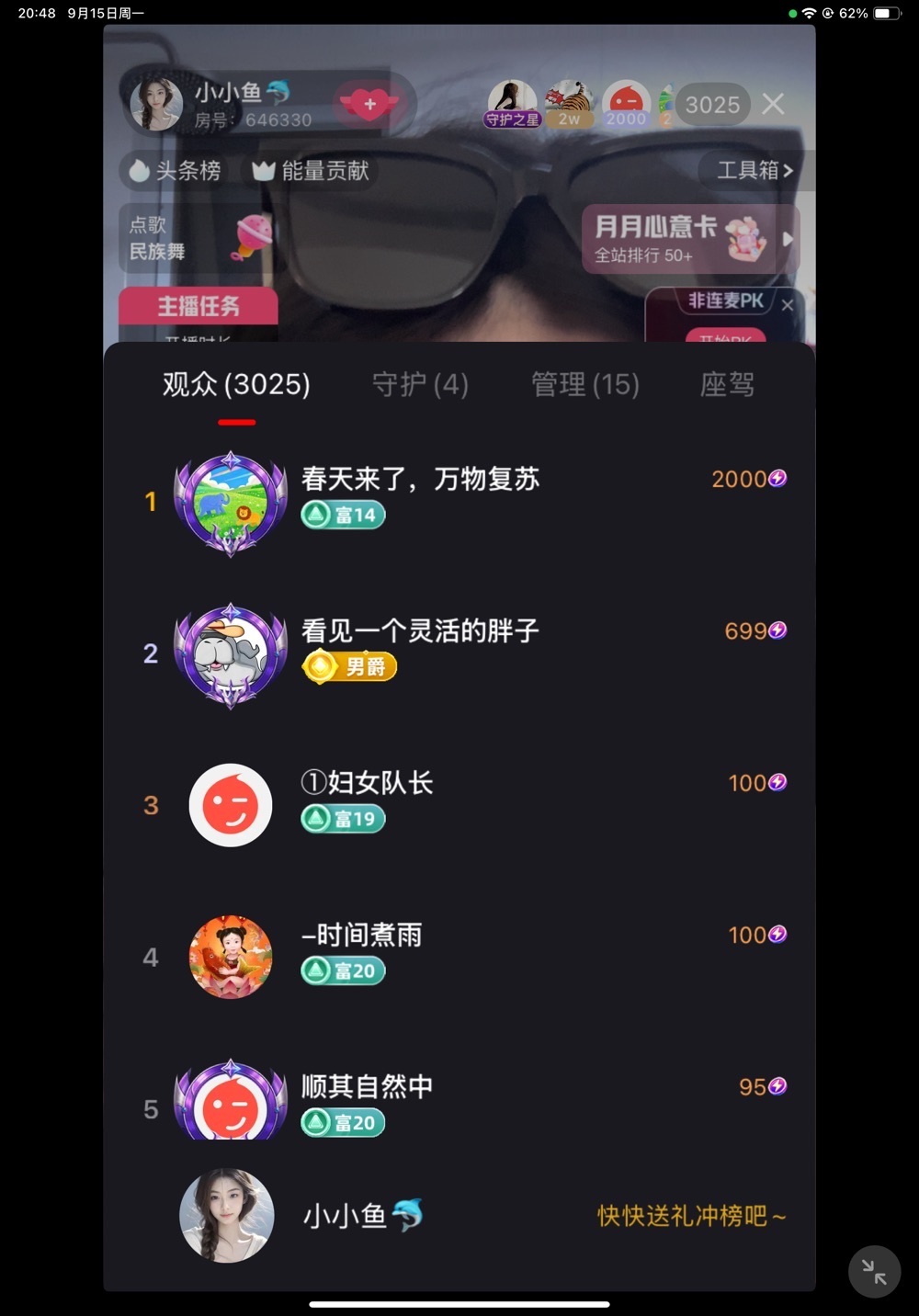
Task: Switch to the 管理 (15) tab
Action: 585,384
